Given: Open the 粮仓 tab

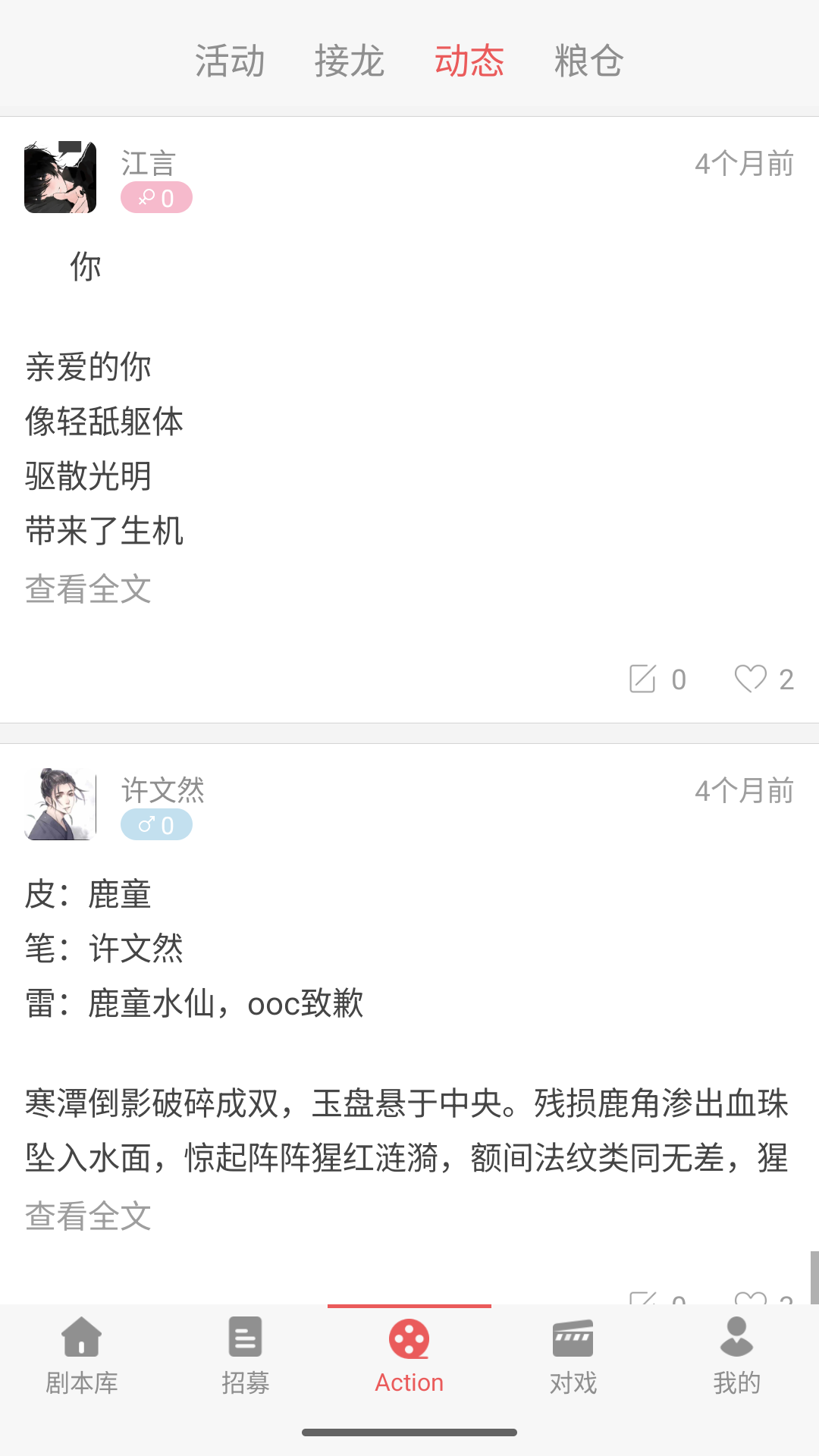Looking at the screenshot, I should click(x=588, y=61).
